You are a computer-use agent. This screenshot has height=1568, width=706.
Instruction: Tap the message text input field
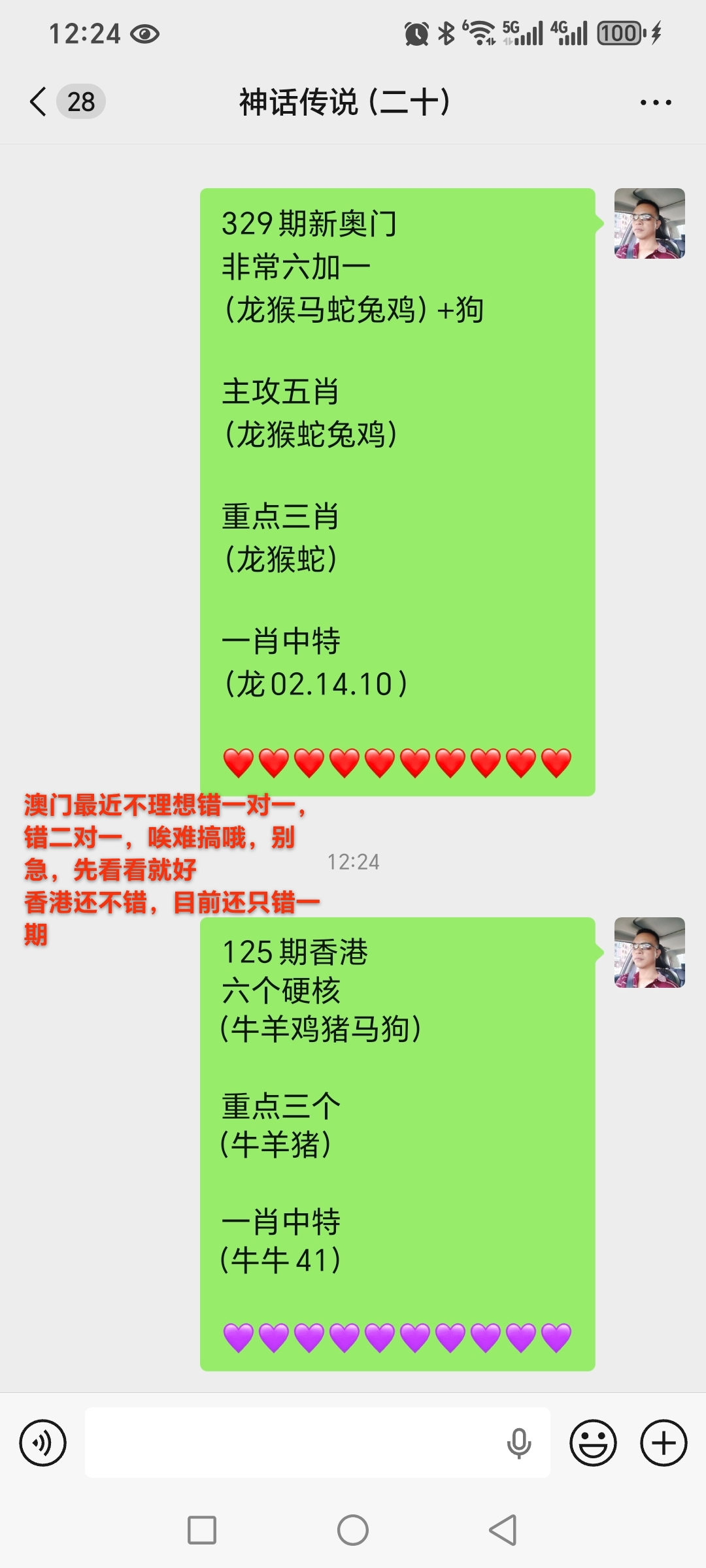(294, 1443)
